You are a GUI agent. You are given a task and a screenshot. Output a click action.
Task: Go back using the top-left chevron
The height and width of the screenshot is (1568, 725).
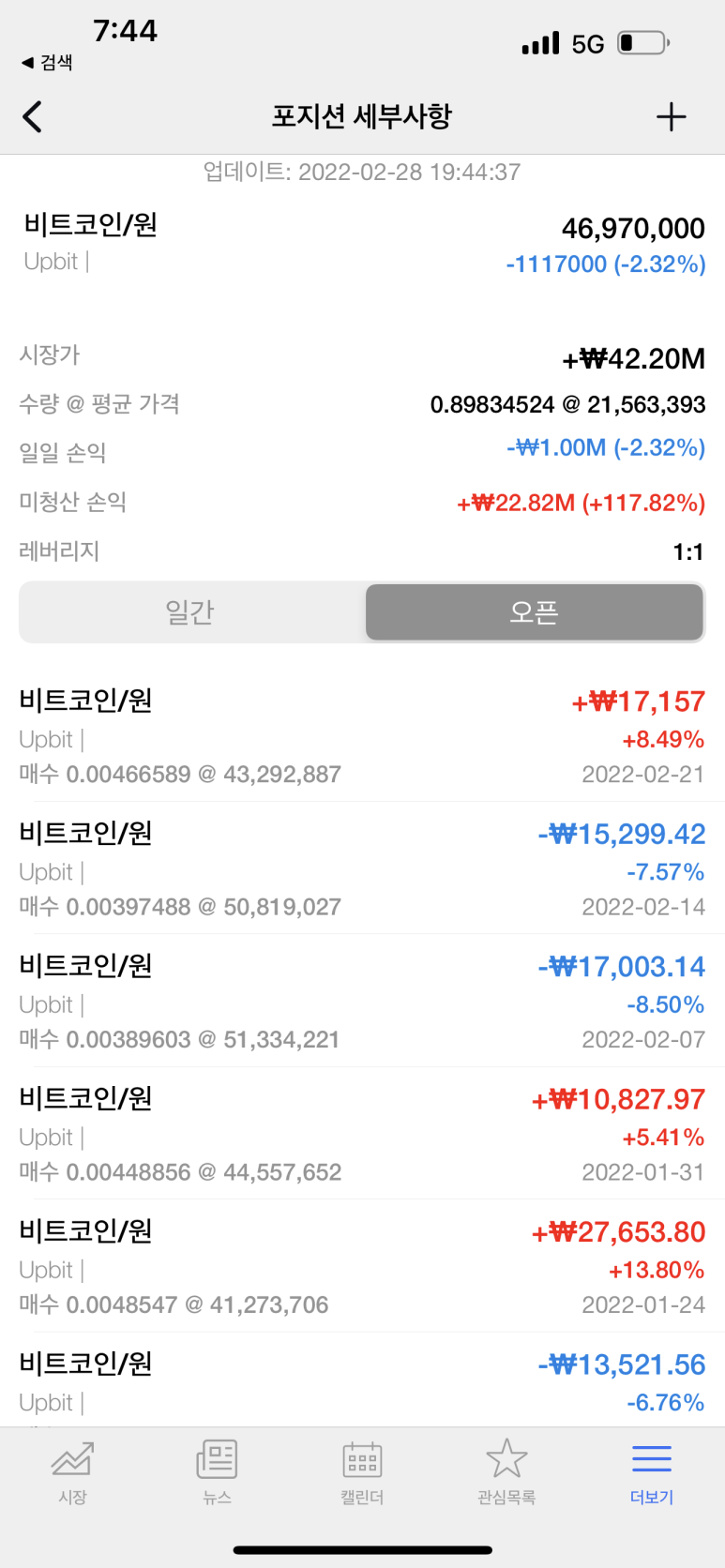(31, 116)
